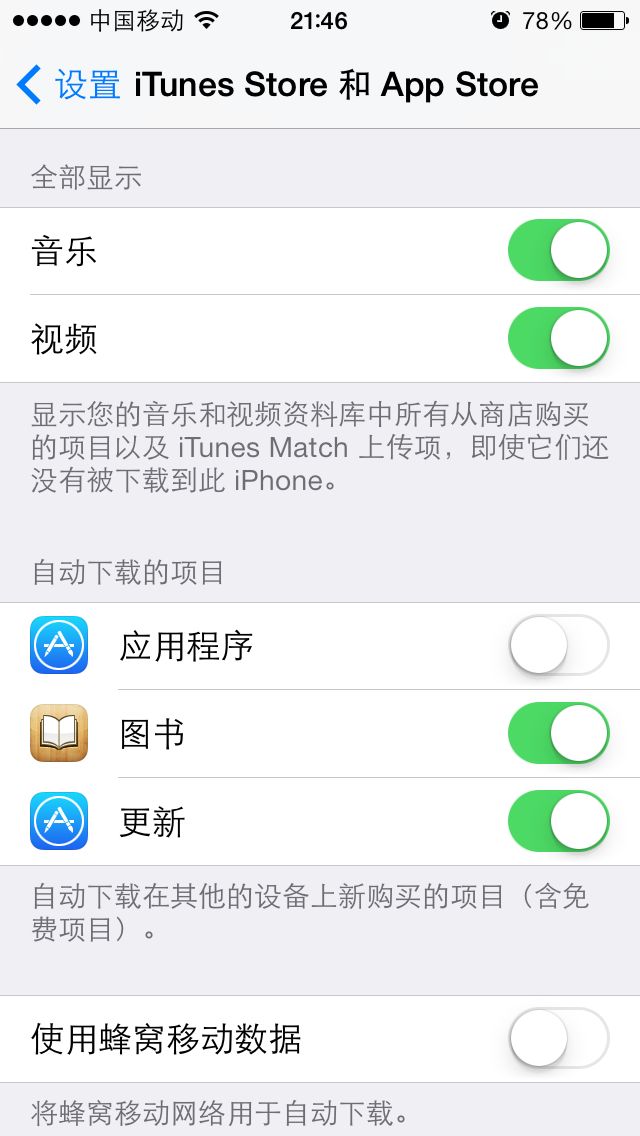Go back to 设置

[x=68, y=85]
